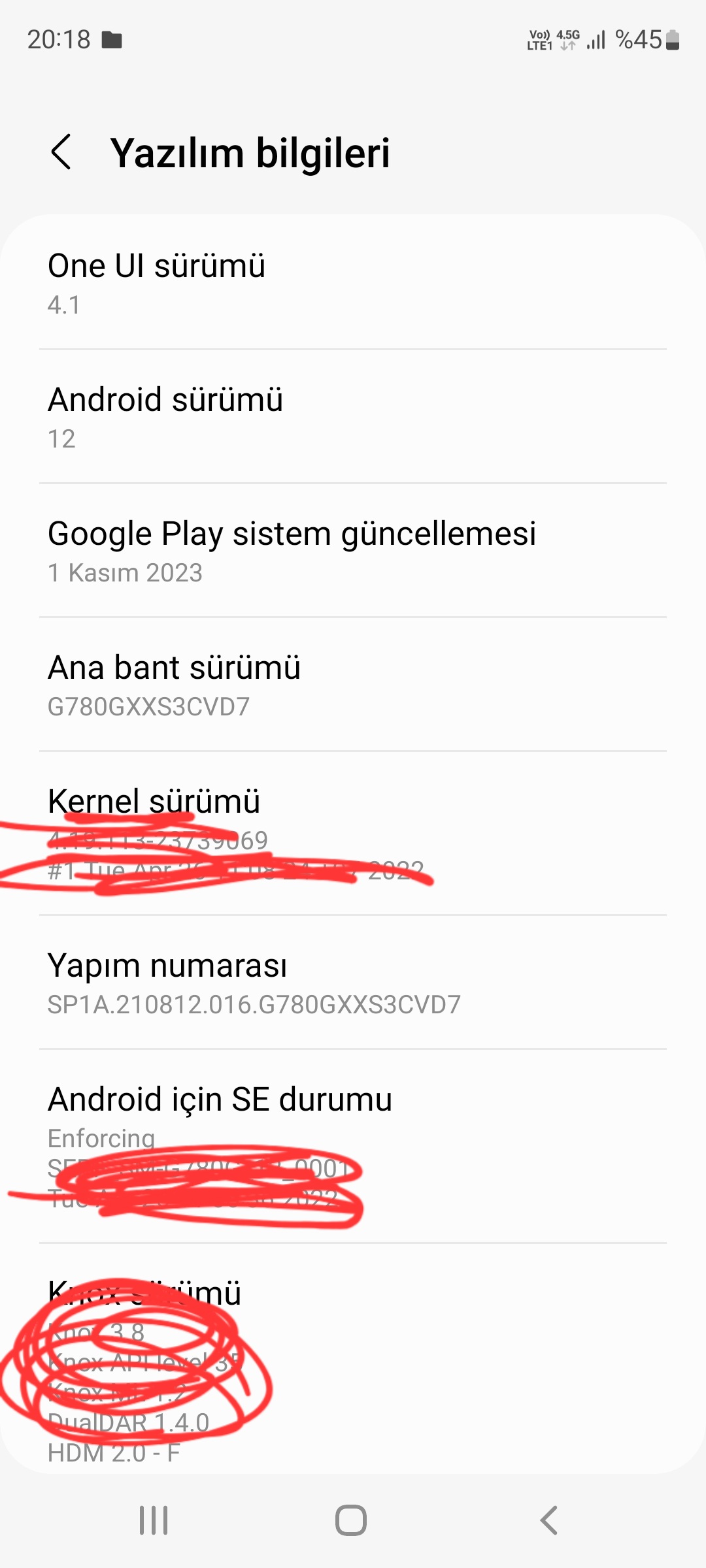This screenshot has width=706, height=1568.
Task: Tap the Yapım numarası row
Action: [353, 983]
